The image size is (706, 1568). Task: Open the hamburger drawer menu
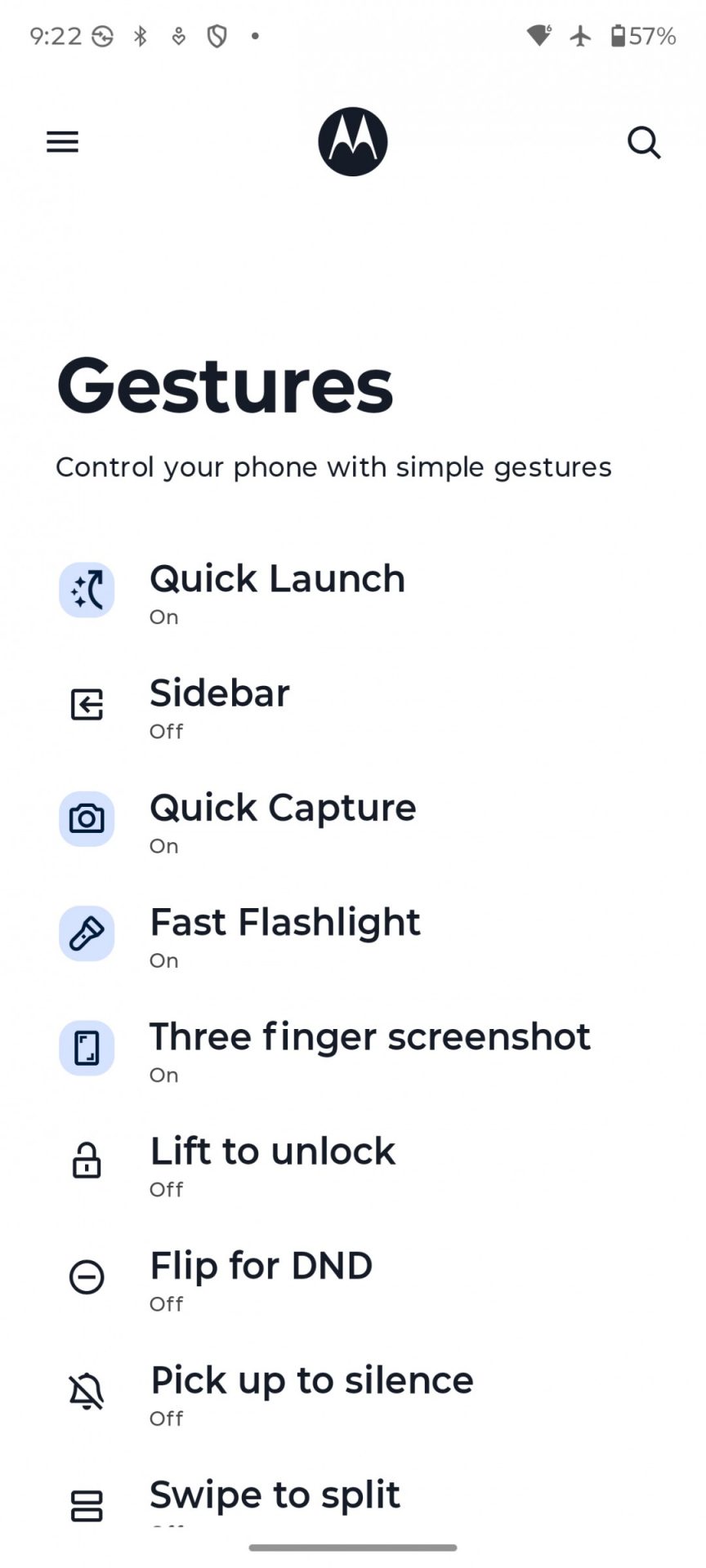point(63,142)
